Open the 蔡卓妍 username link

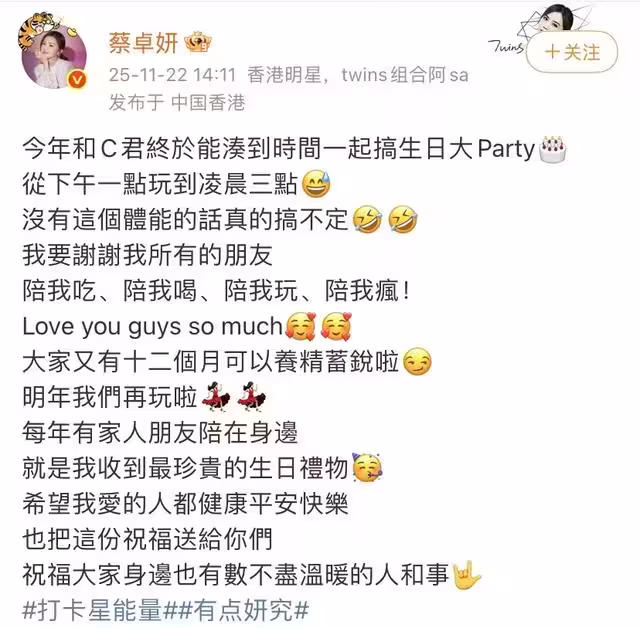[x=148, y=44]
